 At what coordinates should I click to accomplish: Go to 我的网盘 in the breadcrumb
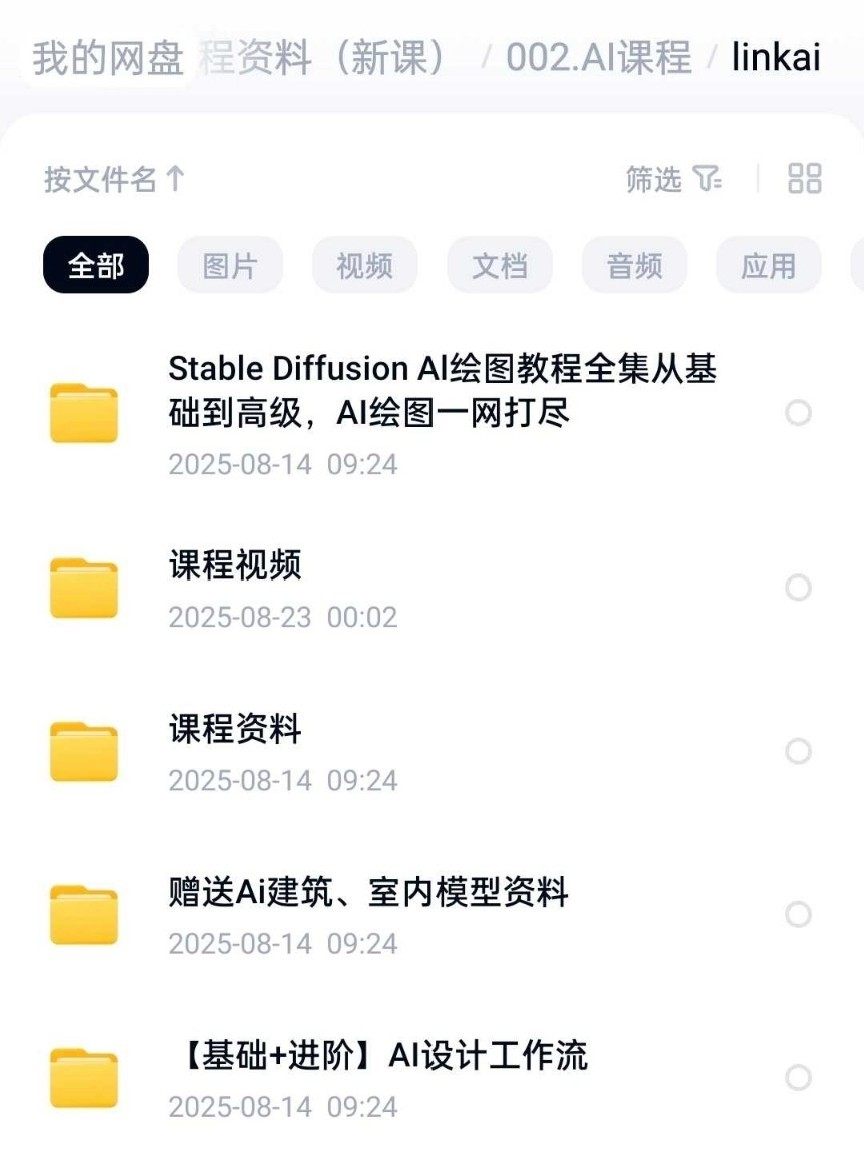(107, 58)
